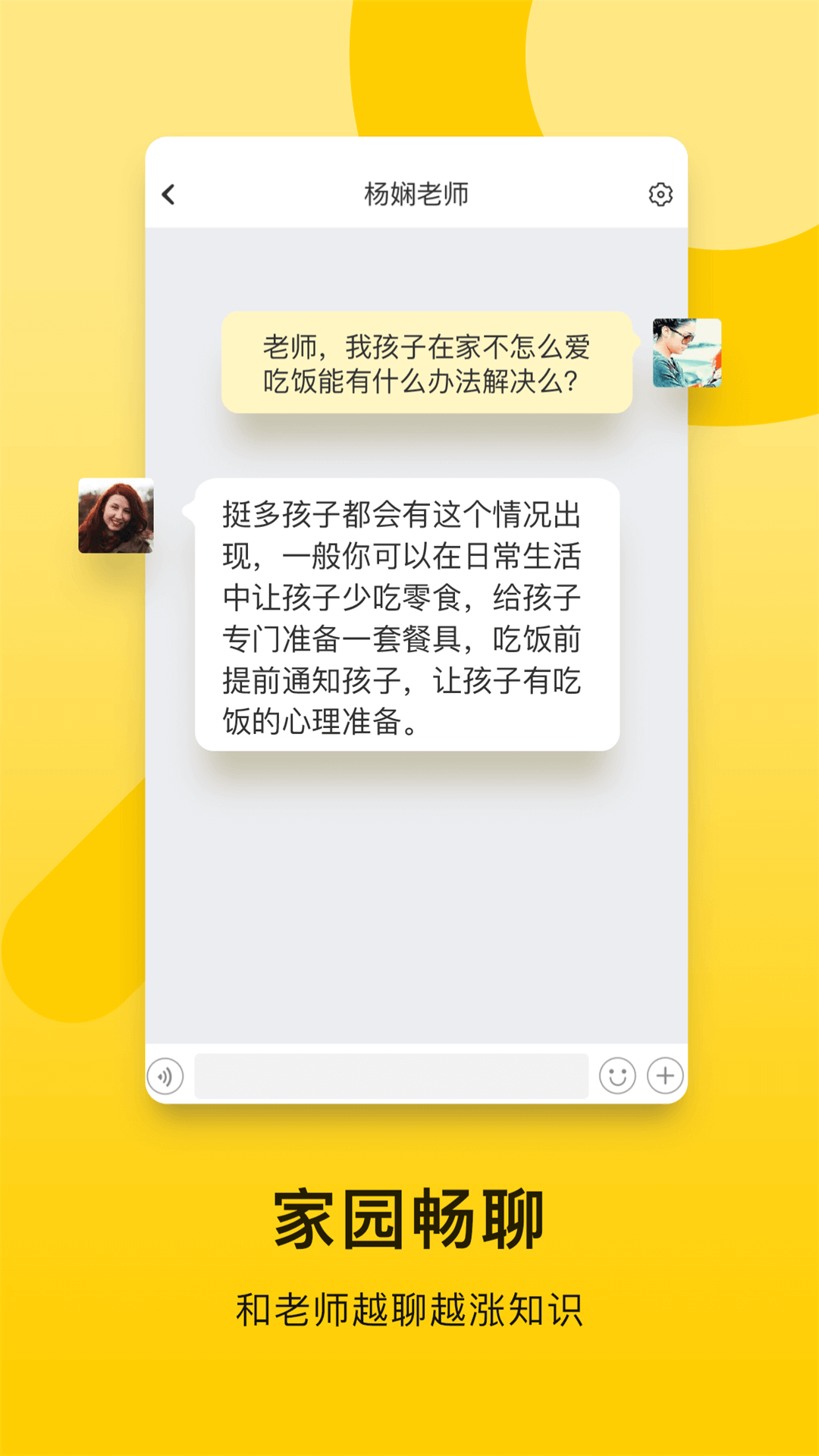Viewport: 819px width, 1456px height.
Task: Tap the parent's question bubble
Action: (428, 364)
